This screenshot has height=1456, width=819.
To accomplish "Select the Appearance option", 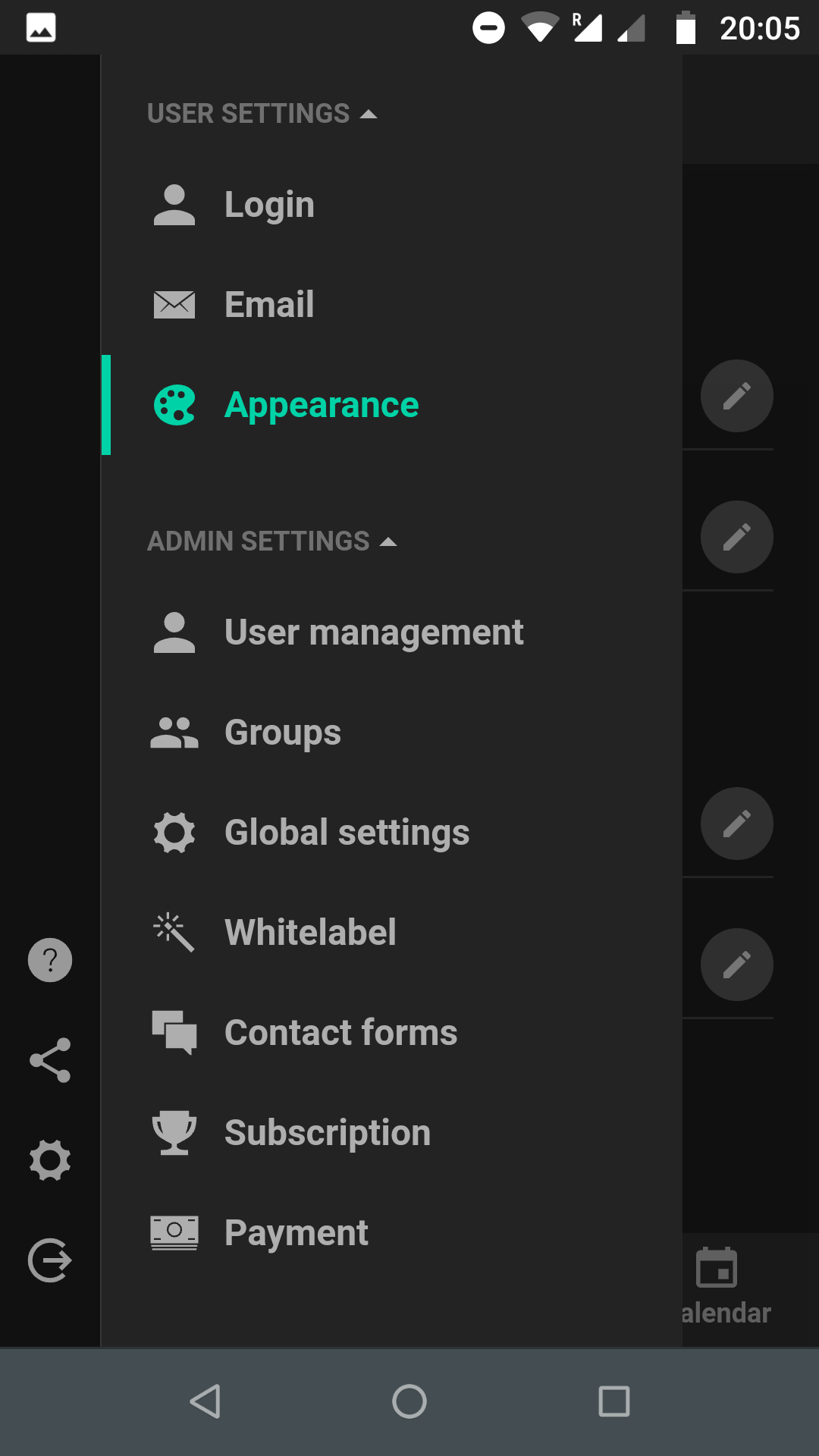I will (x=322, y=405).
